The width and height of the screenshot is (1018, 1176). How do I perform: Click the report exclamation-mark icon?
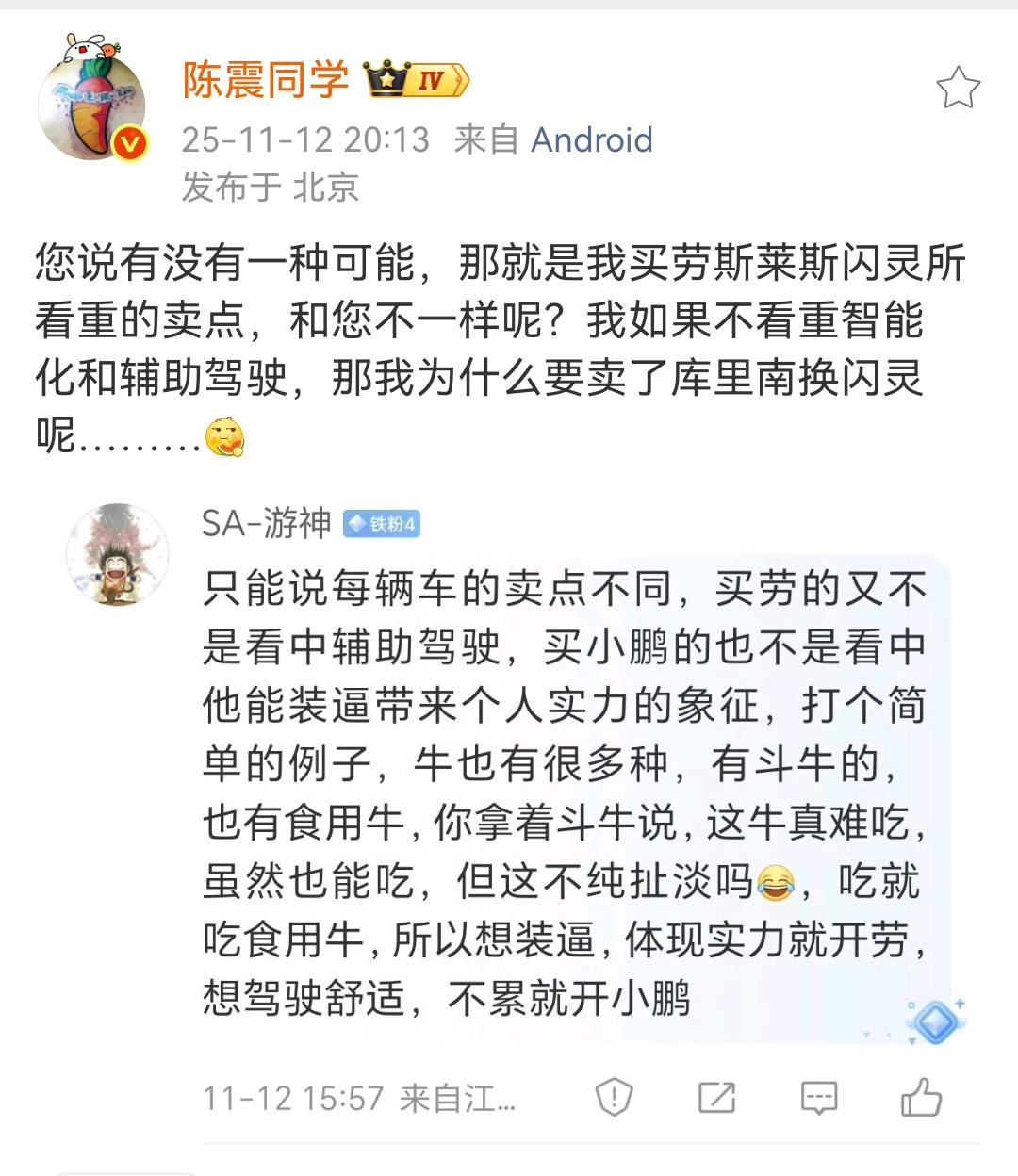(x=615, y=1096)
